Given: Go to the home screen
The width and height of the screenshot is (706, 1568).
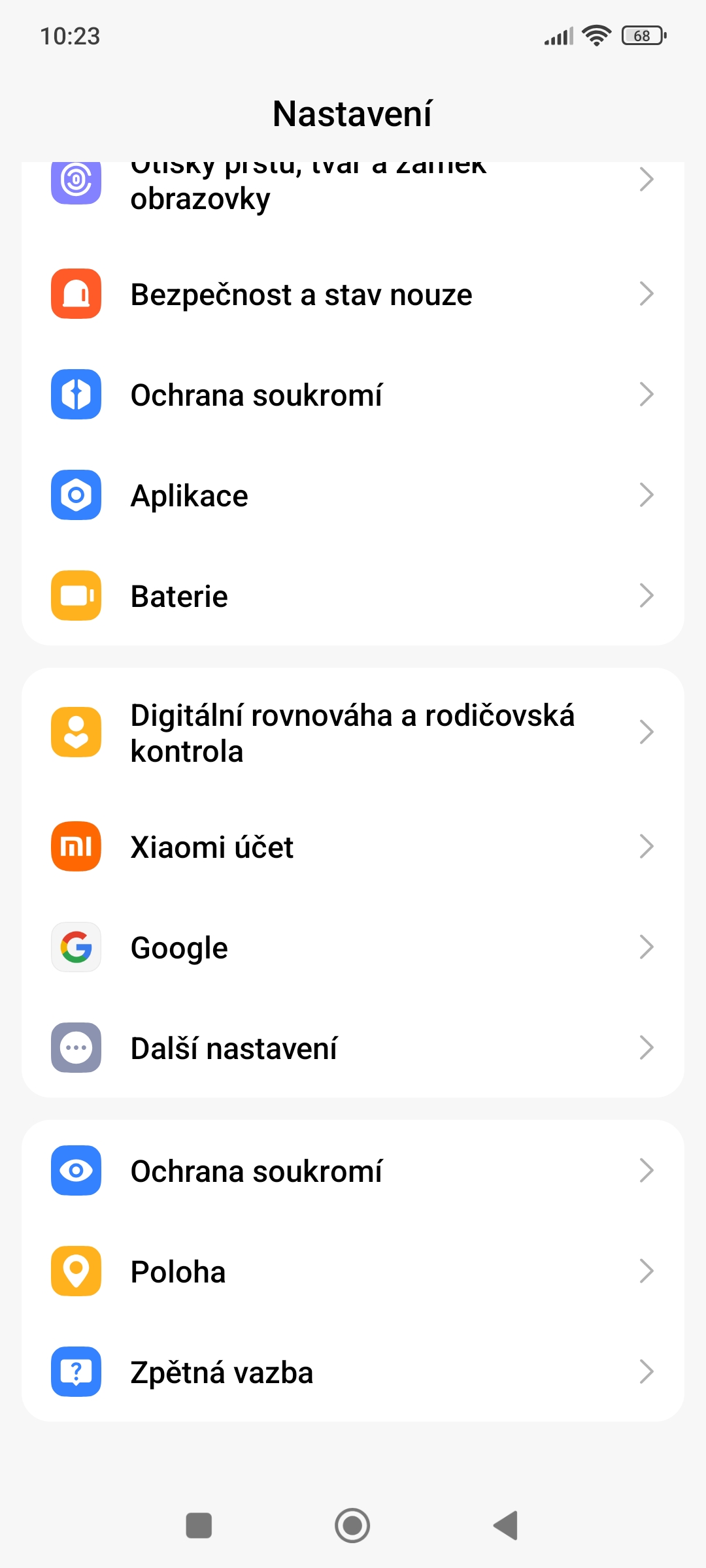Looking at the screenshot, I should point(352,1526).
